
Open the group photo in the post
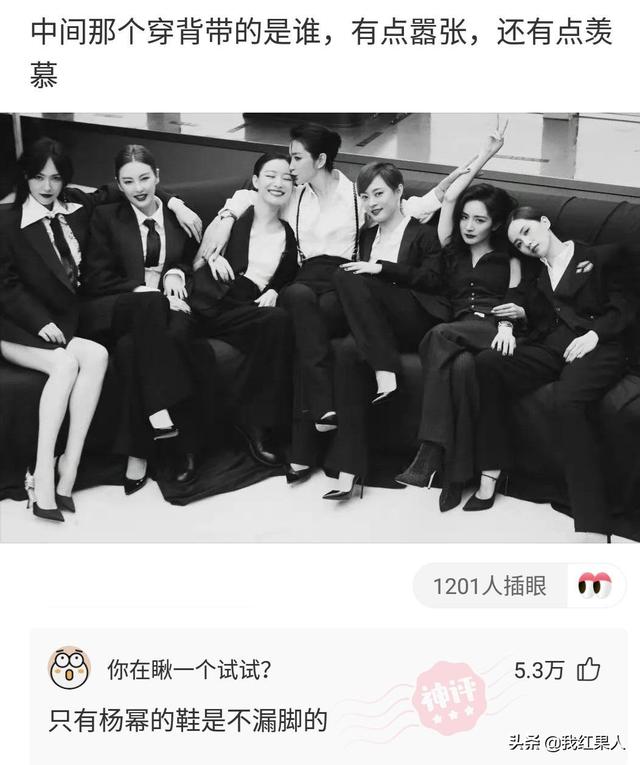point(320,328)
